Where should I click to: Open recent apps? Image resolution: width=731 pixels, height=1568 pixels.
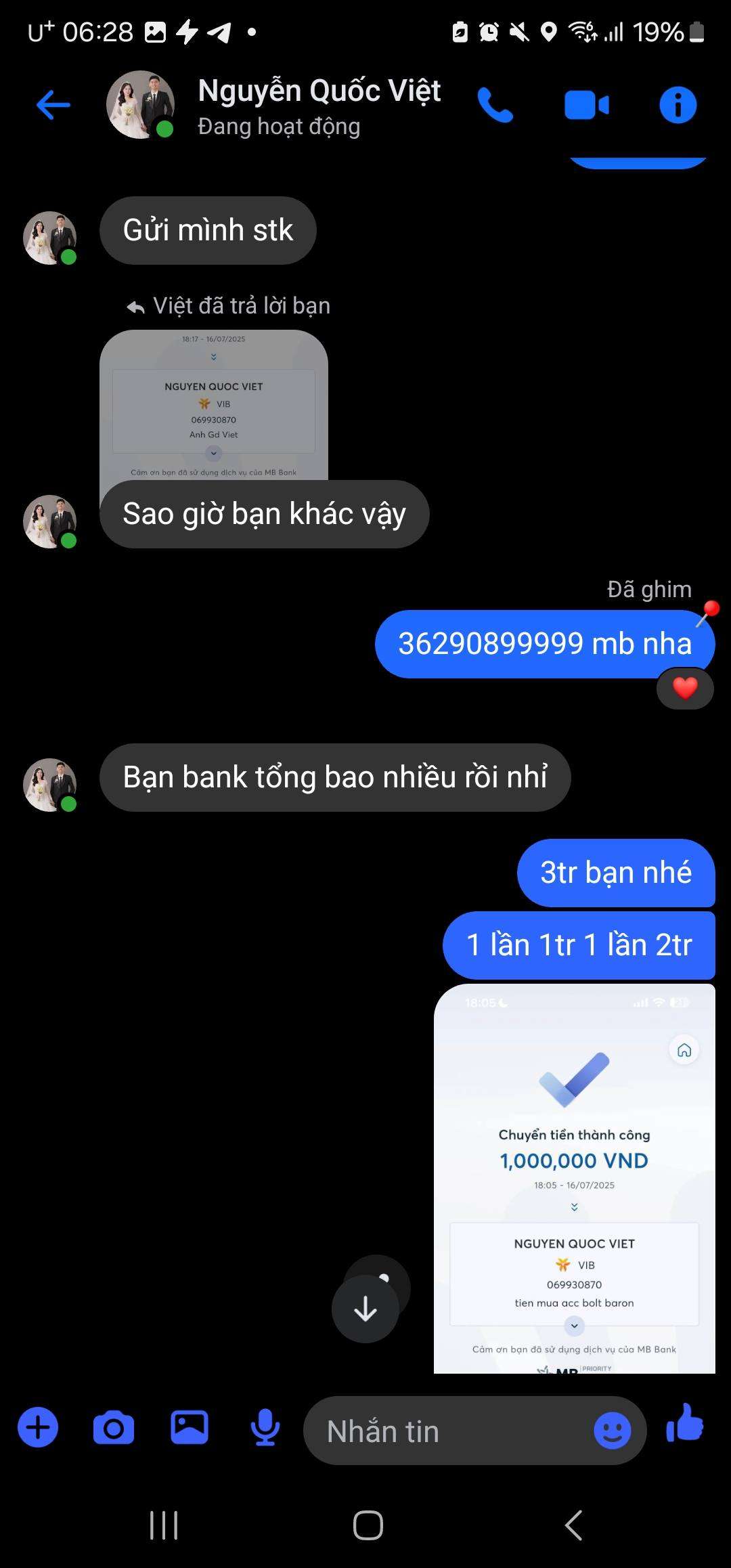[164, 1525]
